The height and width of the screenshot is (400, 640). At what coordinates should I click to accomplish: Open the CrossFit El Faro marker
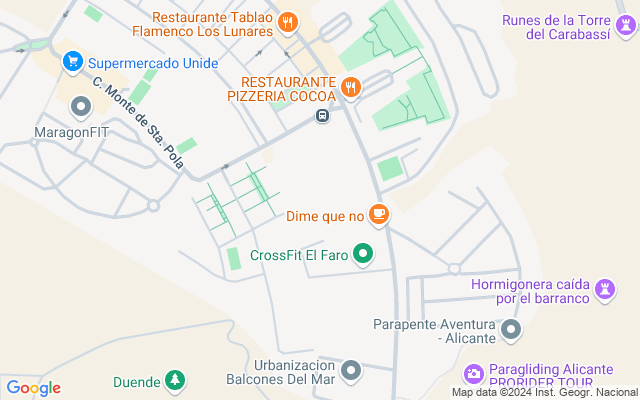click(x=364, y=255)
